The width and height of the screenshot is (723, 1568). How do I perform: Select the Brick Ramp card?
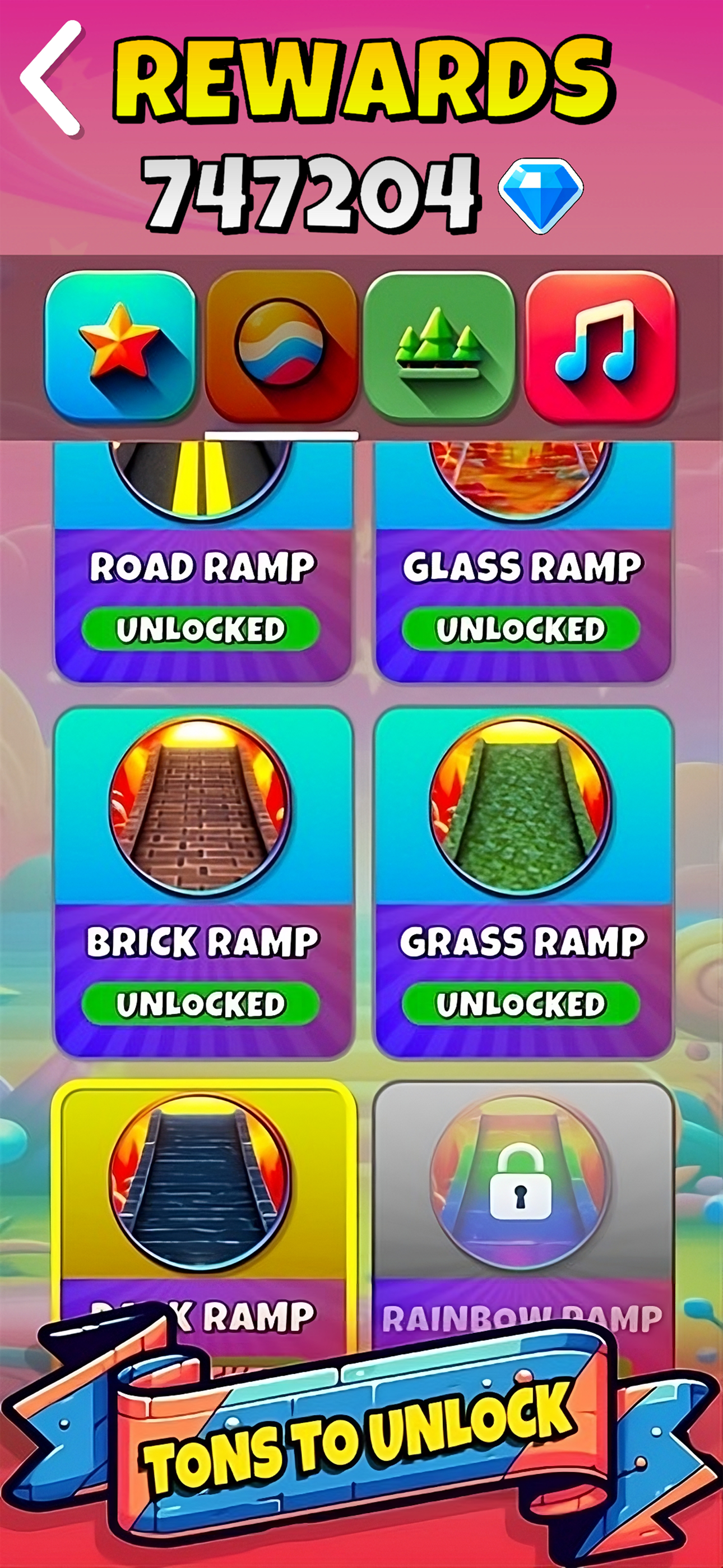point(203,882)
